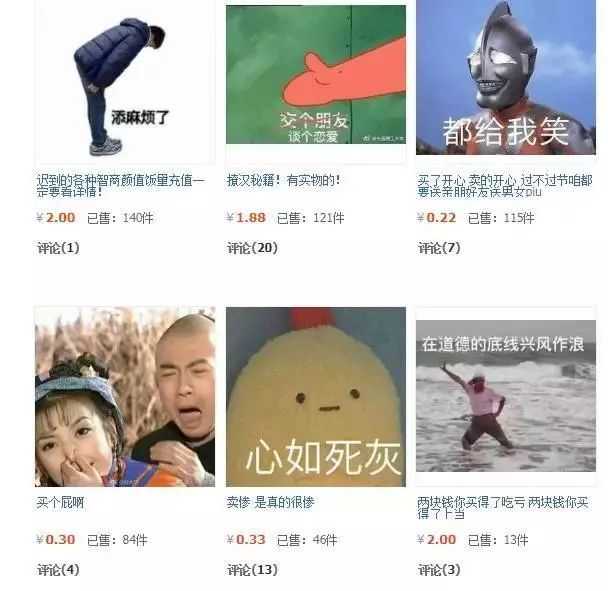Open the 撩汉秘籍 title link
The image size is (608, 591).
coord(283,180)
